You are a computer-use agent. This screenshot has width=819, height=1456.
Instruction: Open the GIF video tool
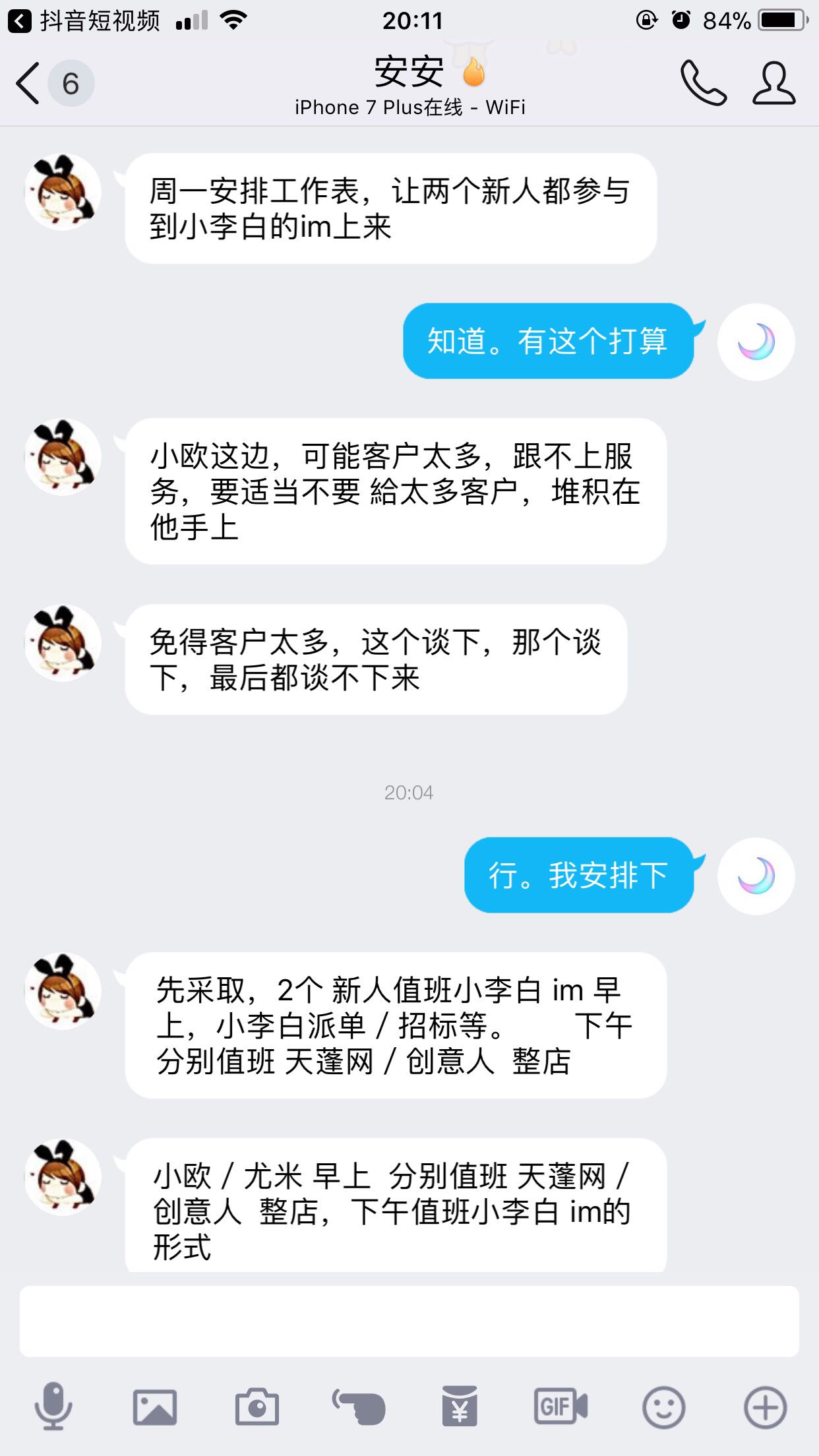[561, 1407]
